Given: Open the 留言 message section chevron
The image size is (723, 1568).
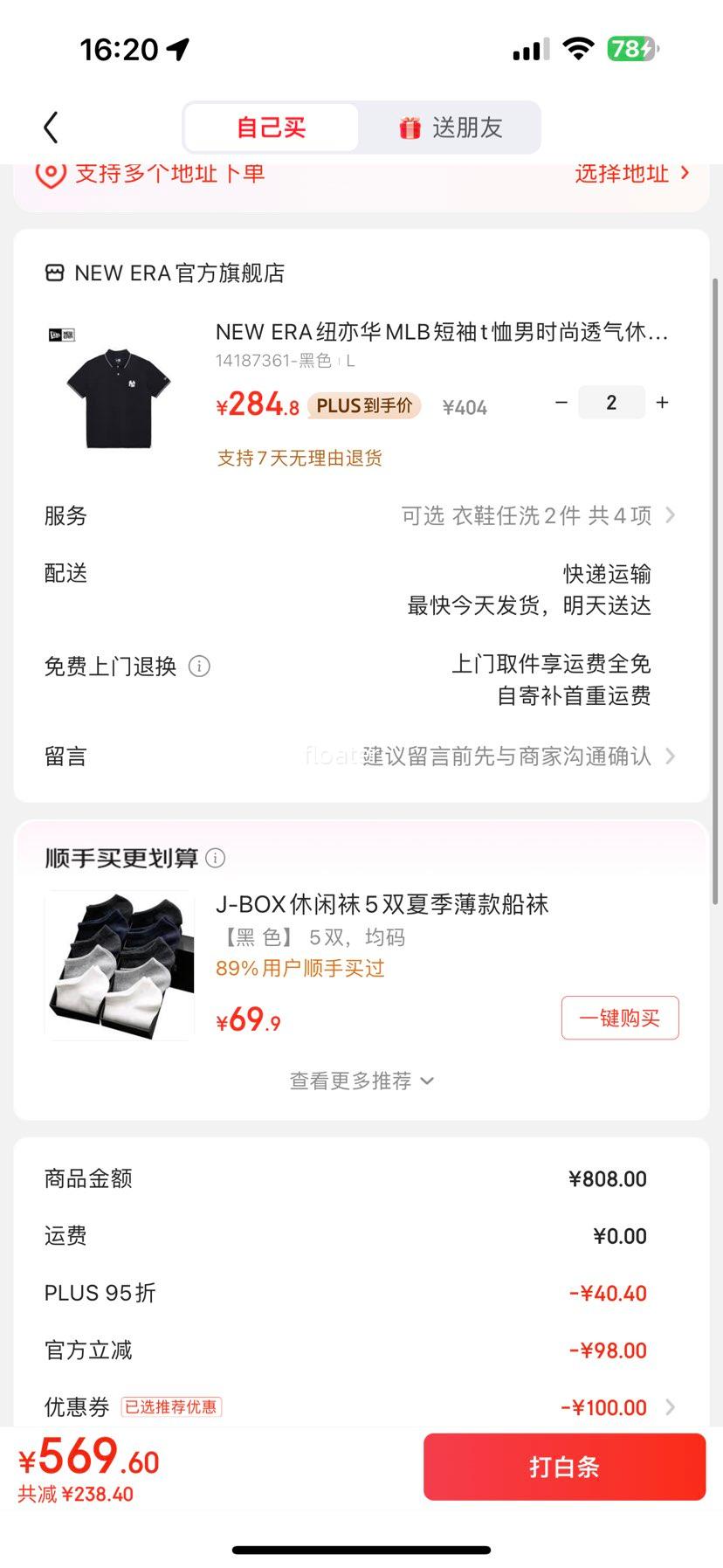Looking at the screenshot, I should click(669, 756).
